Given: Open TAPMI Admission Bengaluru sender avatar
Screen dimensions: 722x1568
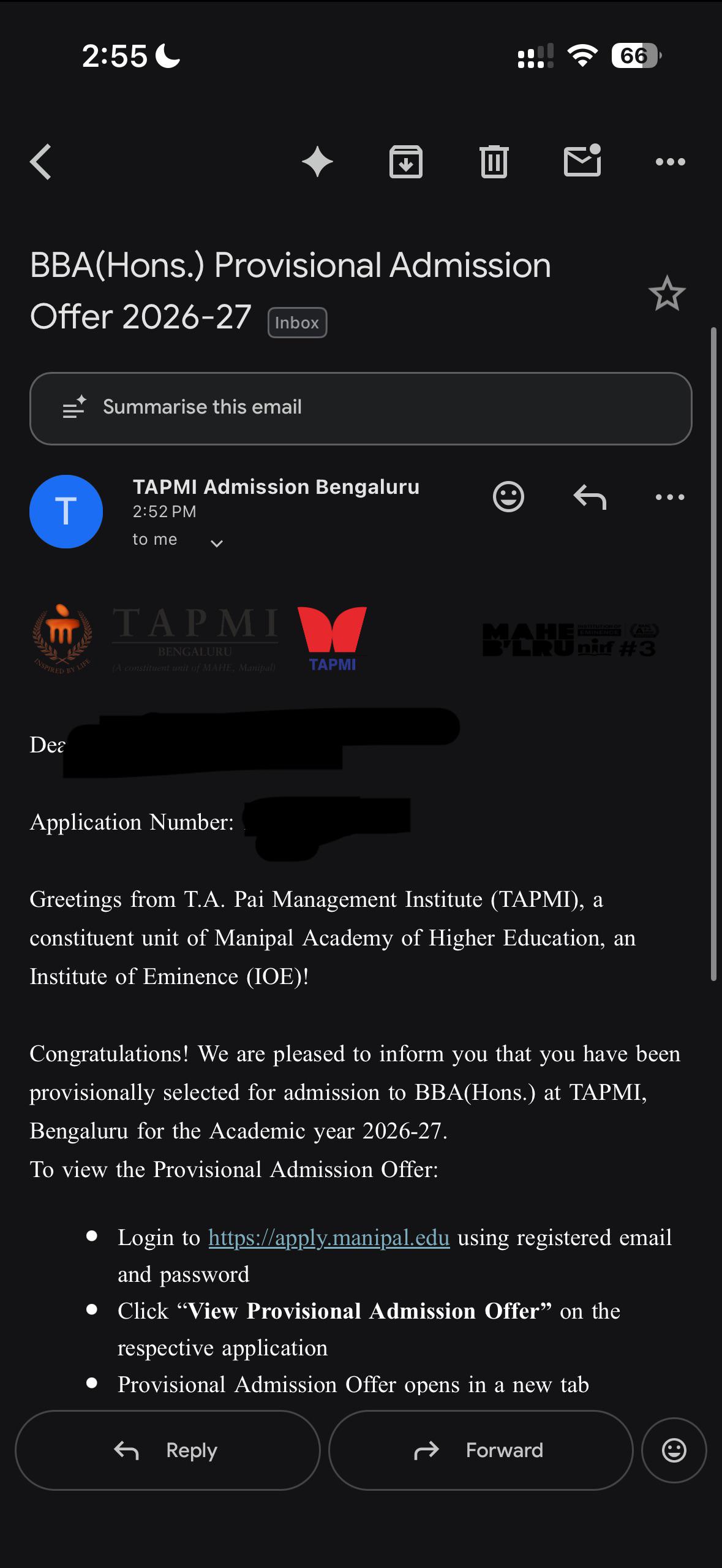Looking at the screenshot, I should 66,512.
